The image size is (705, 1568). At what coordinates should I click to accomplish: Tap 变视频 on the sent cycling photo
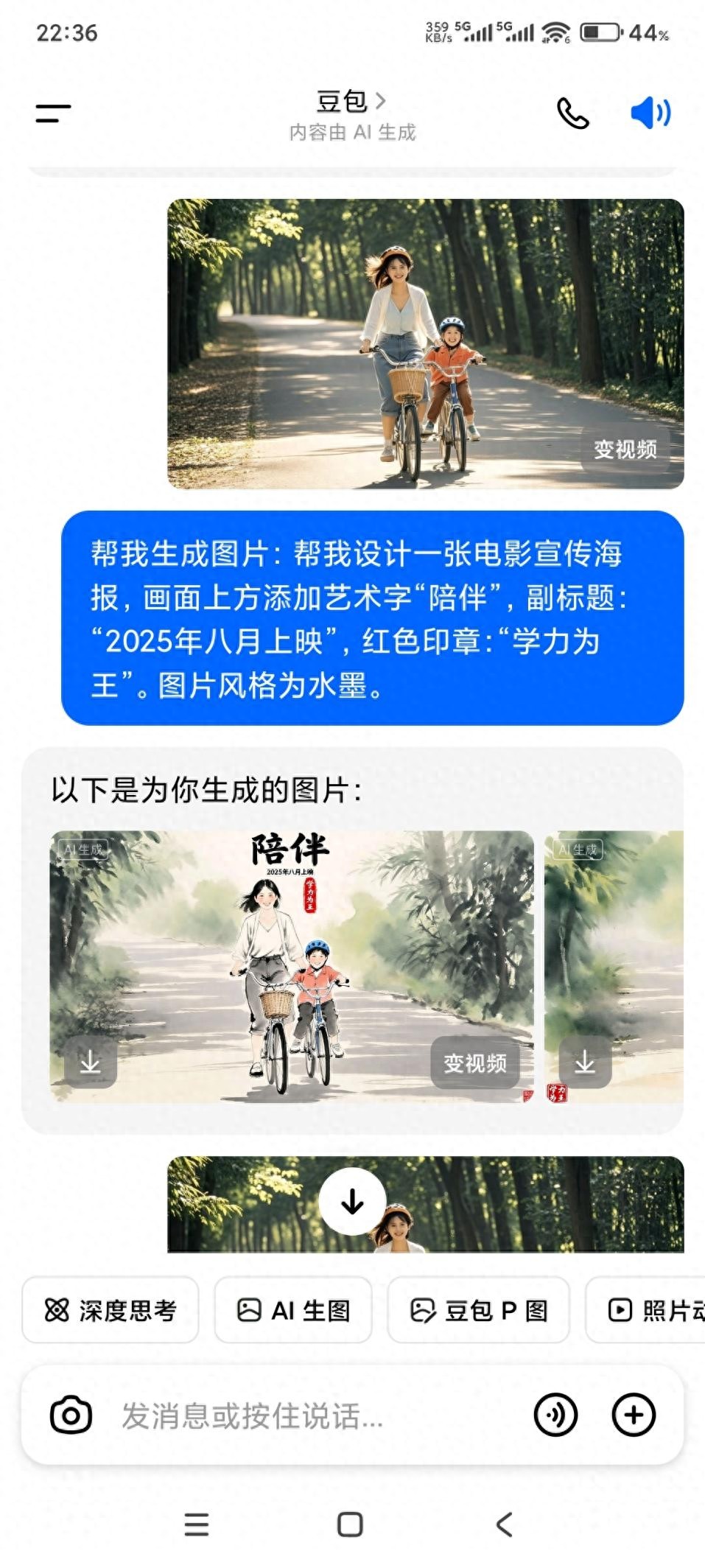pyautogui.click(x=625, y=449)
